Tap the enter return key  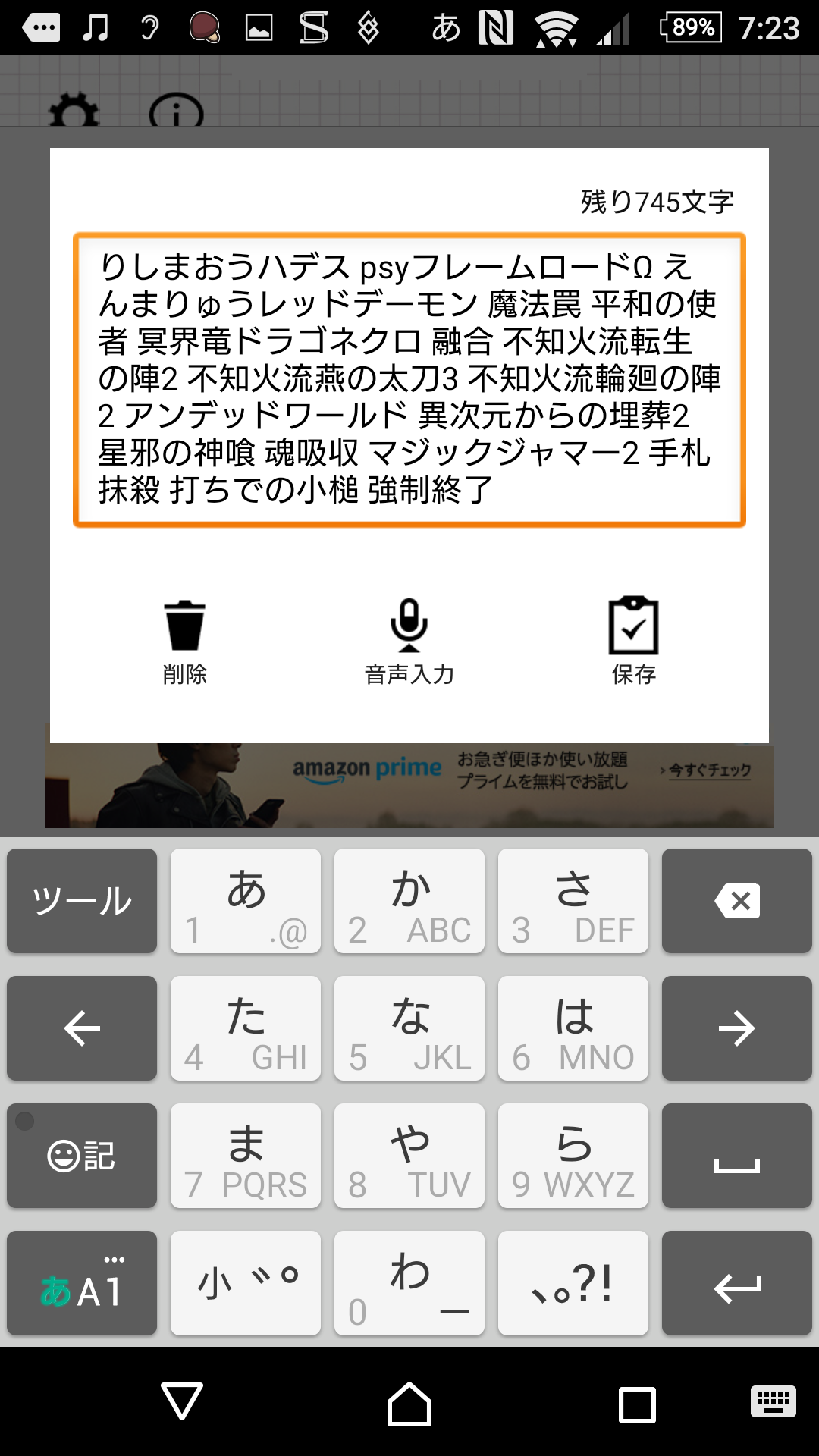736,1283
